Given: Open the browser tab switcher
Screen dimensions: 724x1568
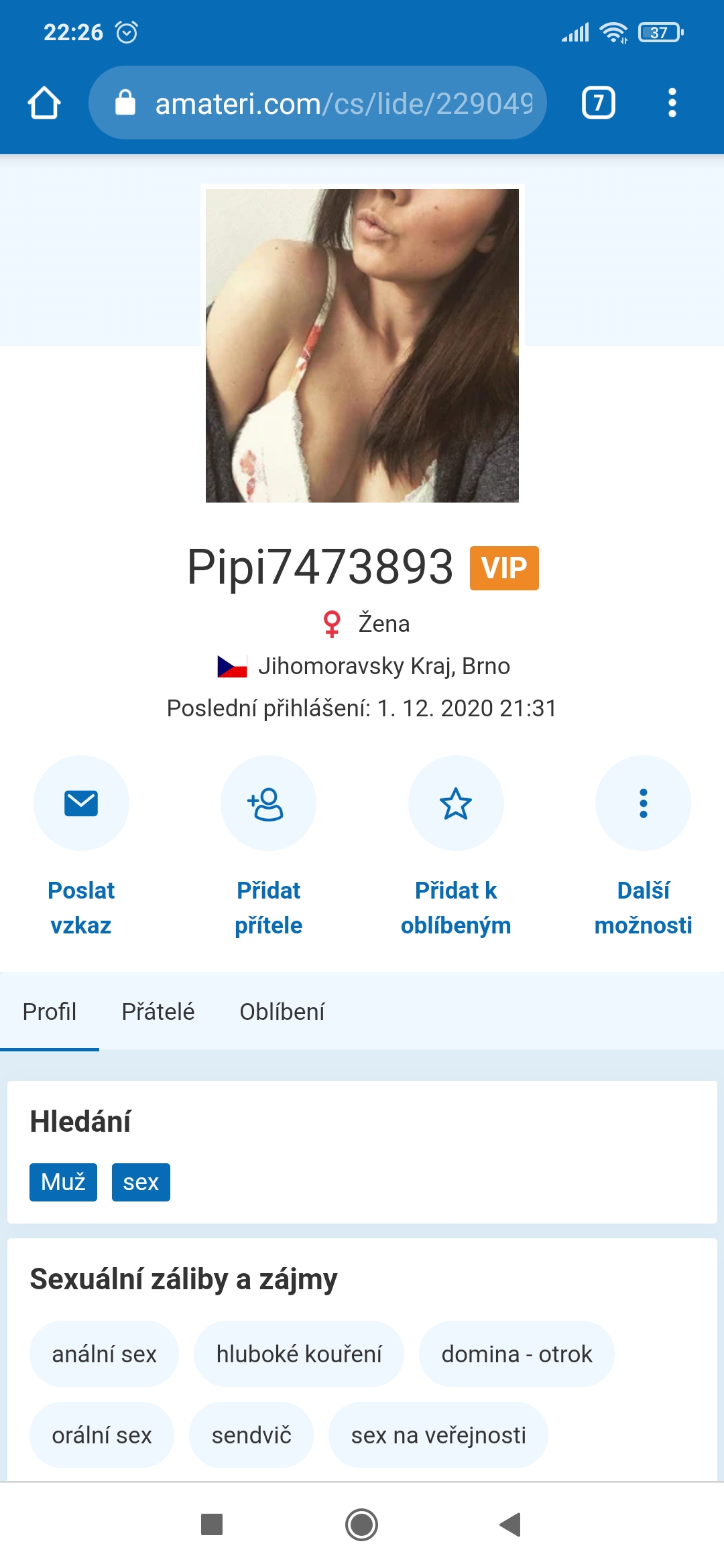Looking at the screenshot, I should [x=598, y=103].
